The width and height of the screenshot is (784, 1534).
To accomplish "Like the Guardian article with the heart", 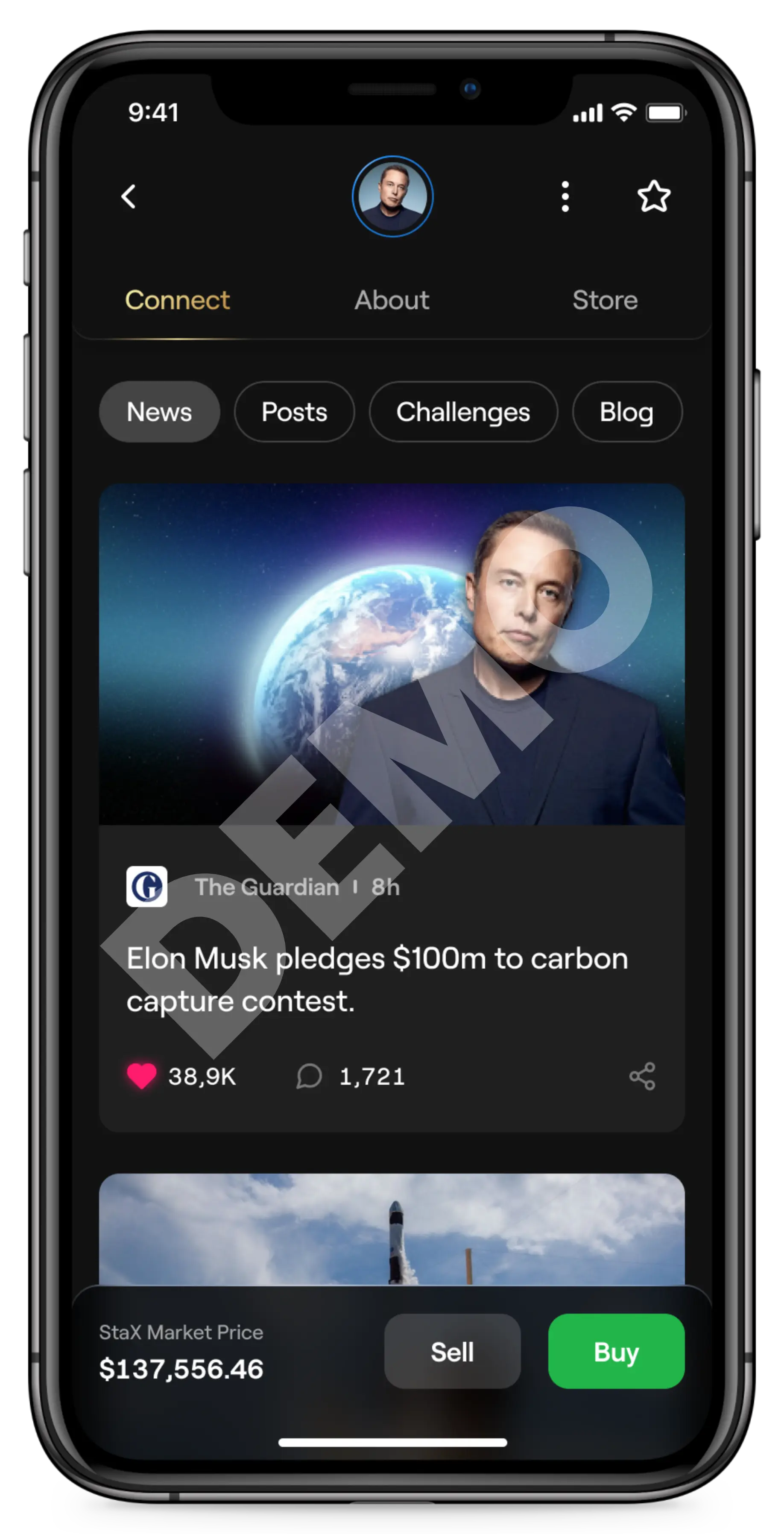I will click(142, 1076).
